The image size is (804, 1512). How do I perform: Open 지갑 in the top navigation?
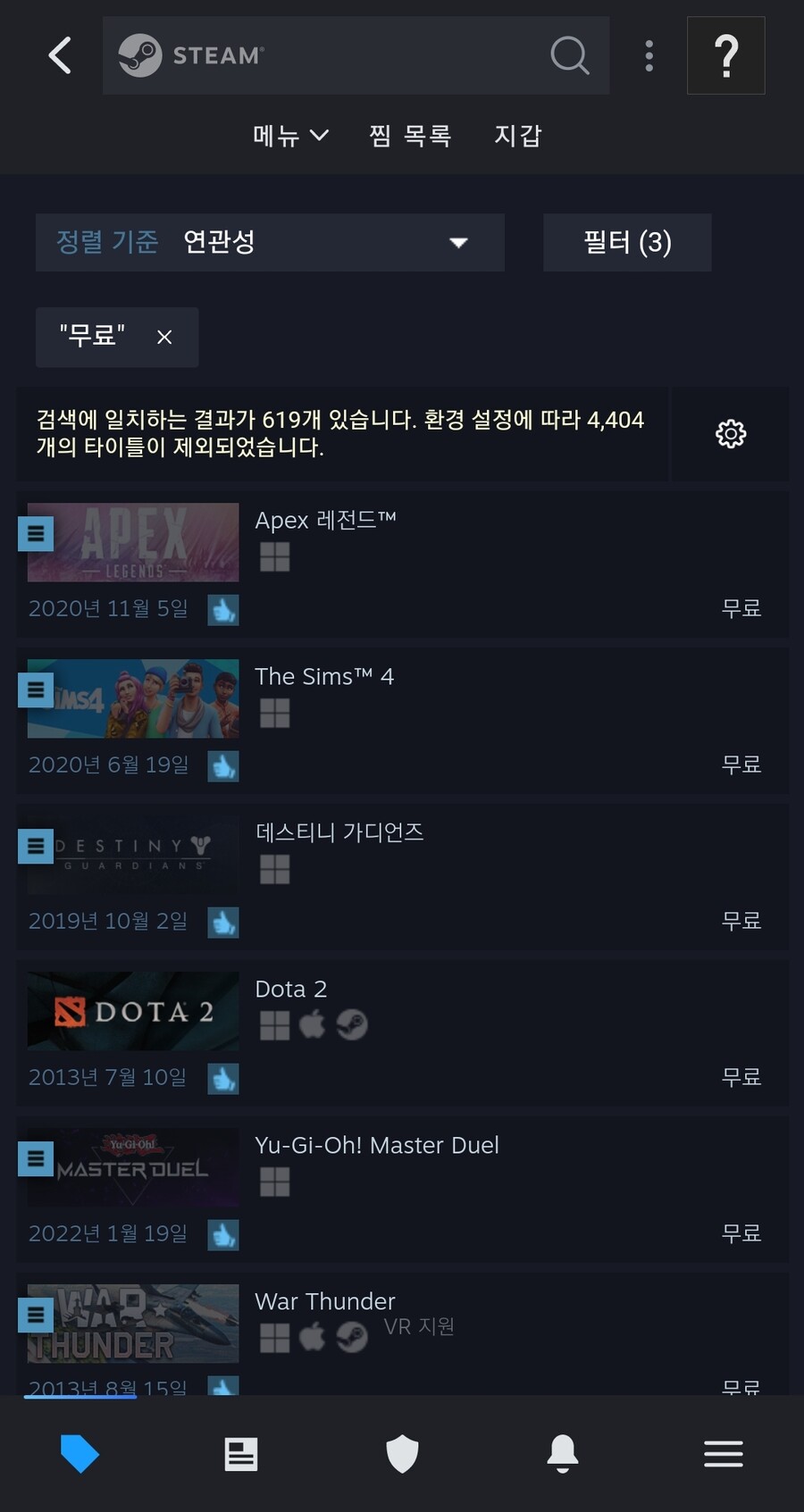coord(519,135)
